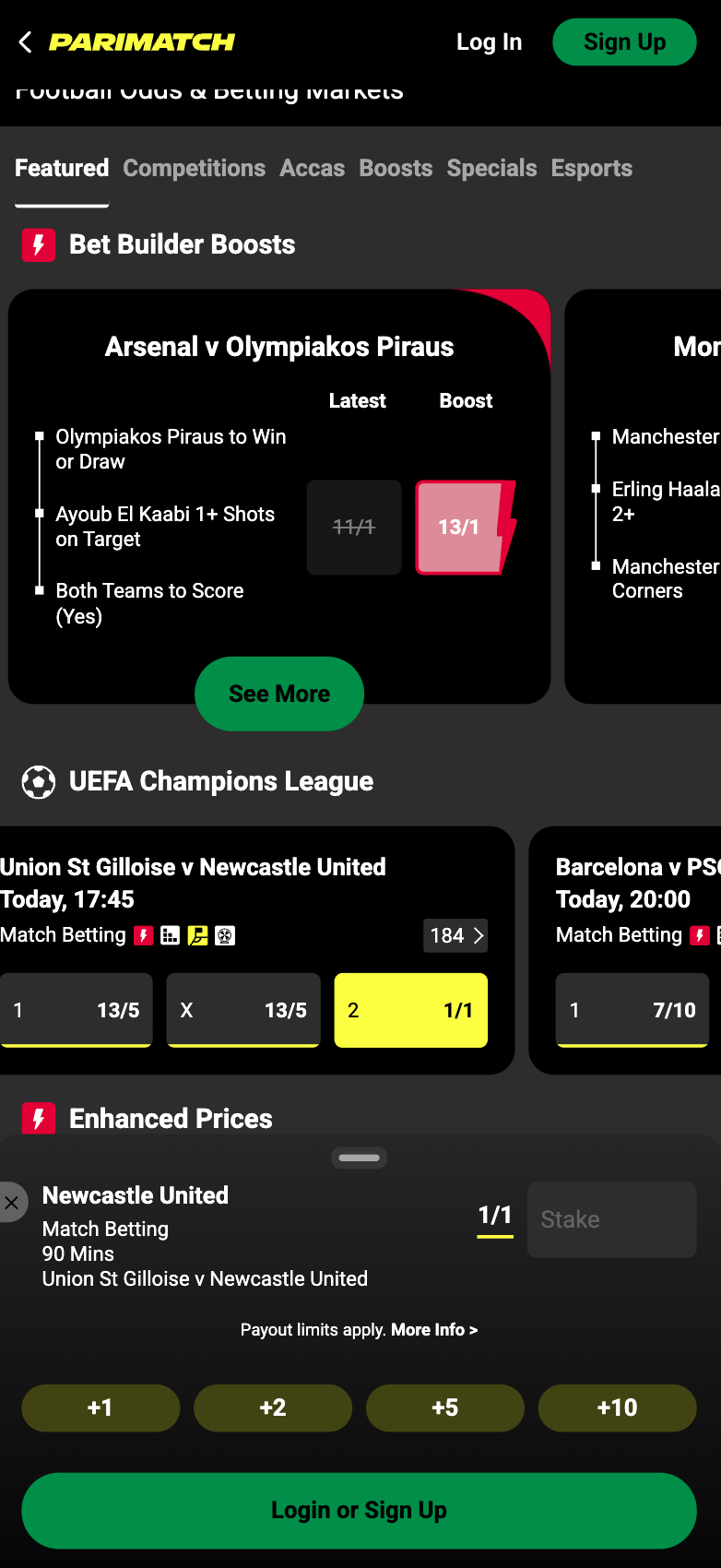
Task: Select the draw X at 13/5
Action: (243, 1010)
